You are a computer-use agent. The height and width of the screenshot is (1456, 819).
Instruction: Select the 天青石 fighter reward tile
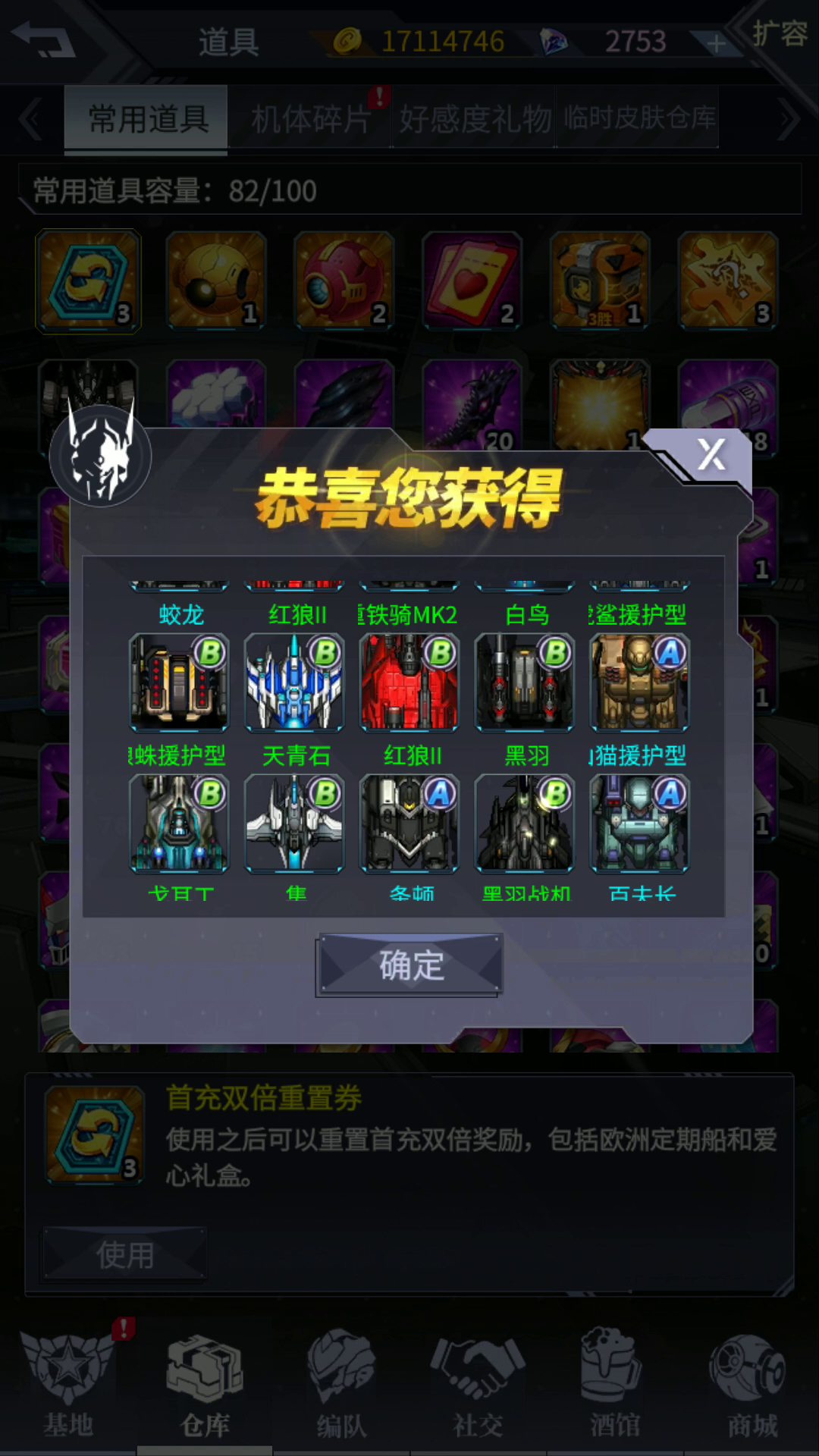pyautogui.click(x=294, y=682)
